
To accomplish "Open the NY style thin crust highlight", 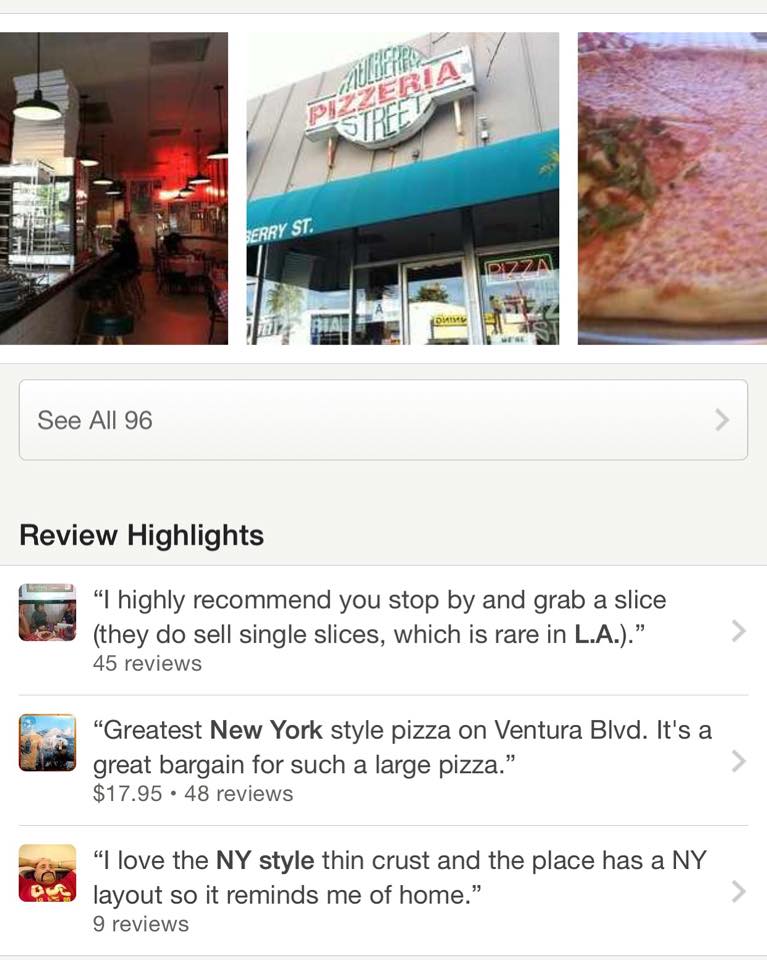I will pyautogui.click(x=383, y=890).
